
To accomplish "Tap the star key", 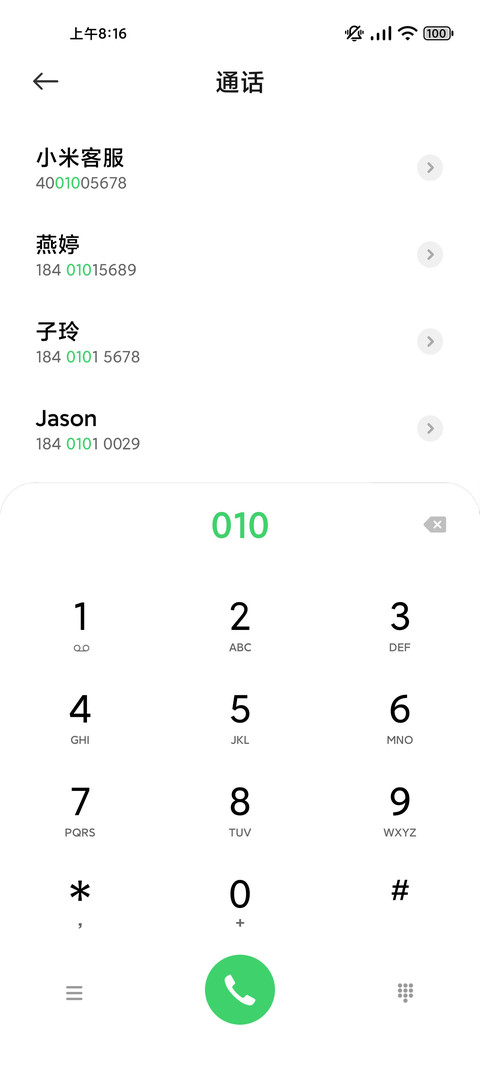I will (80, 902).
